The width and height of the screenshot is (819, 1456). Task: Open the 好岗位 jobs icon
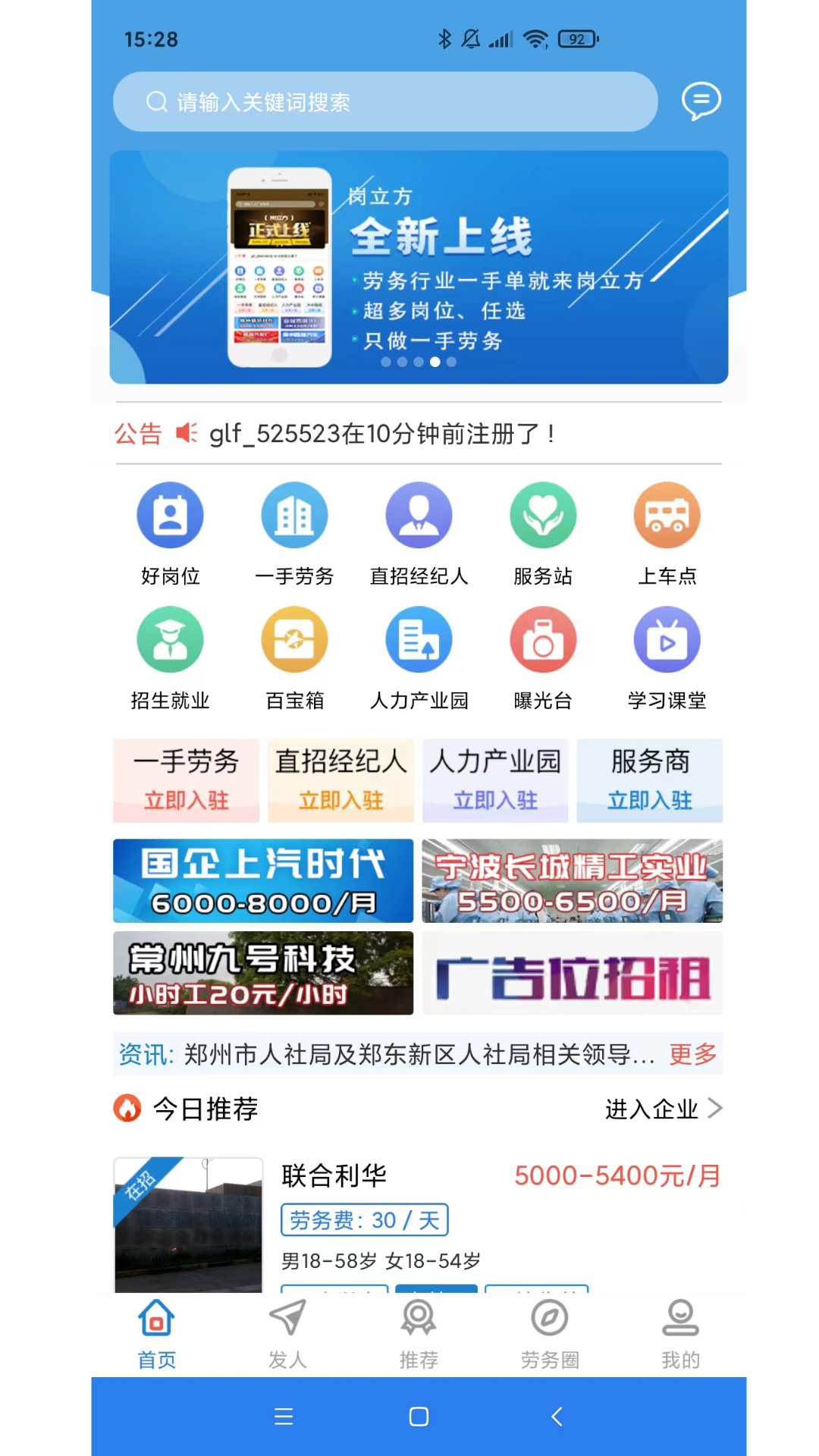(169, 514)
